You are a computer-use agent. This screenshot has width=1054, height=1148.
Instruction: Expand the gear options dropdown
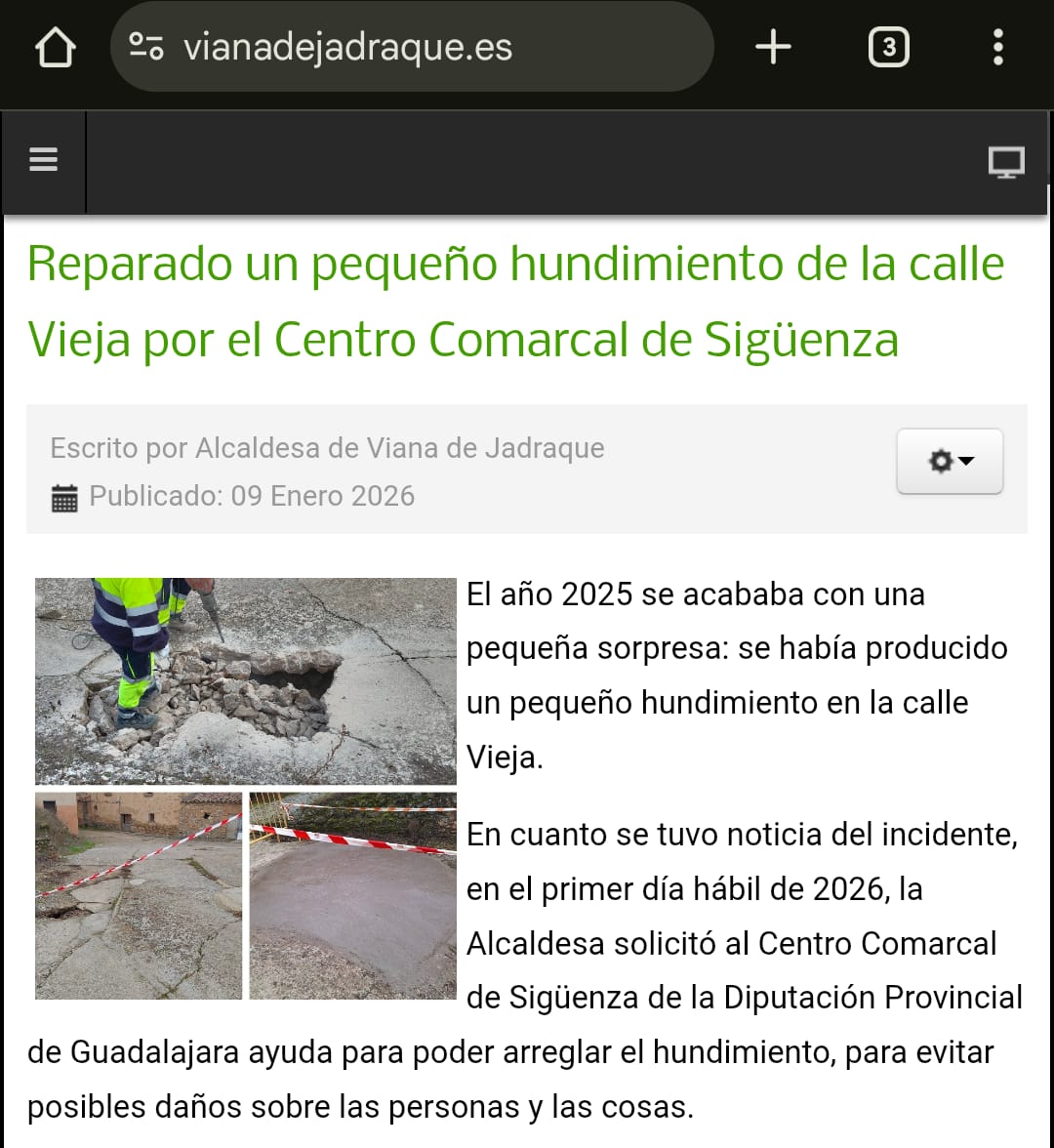click(949, 461)
